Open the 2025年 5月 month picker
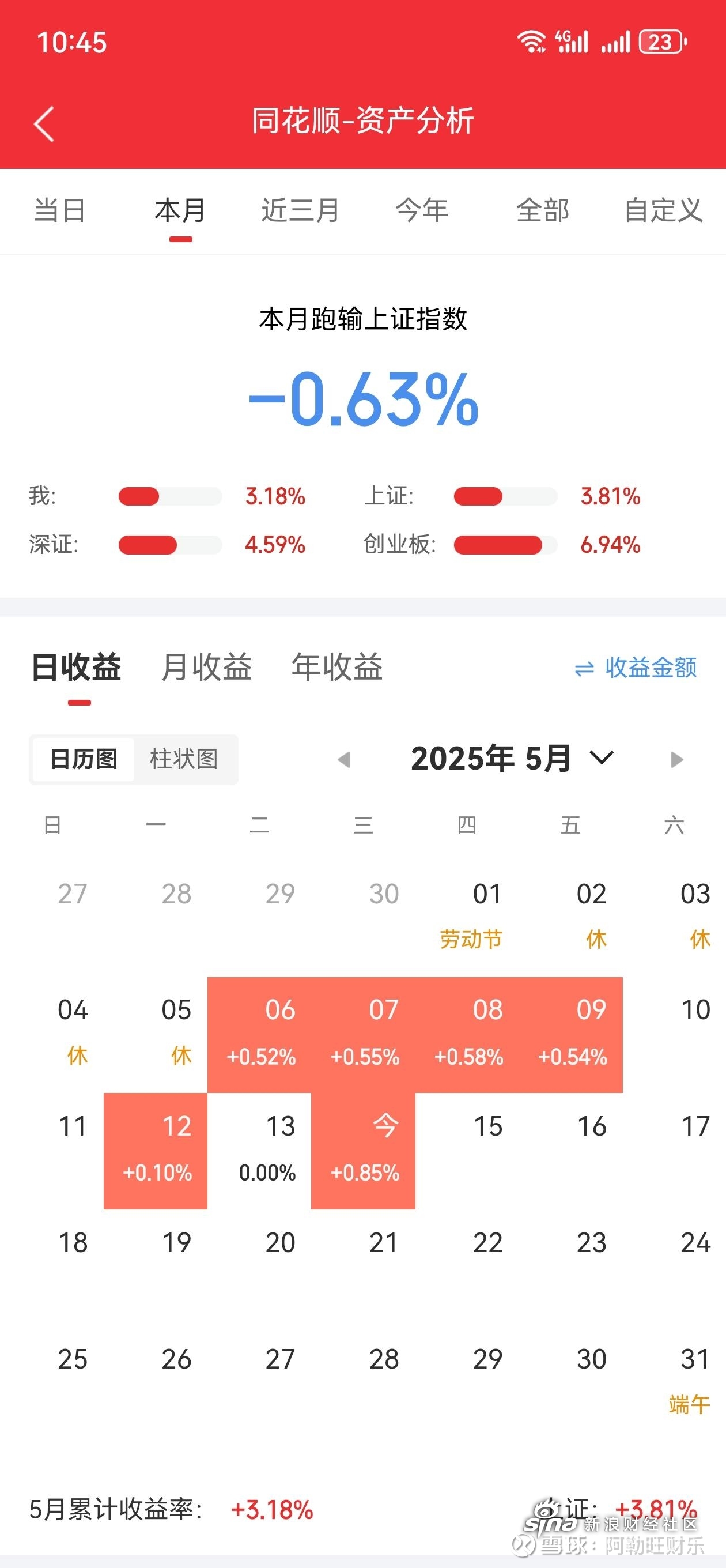Image resolution: width=726 pixels, height=1568 pixels. pos(512,759)
